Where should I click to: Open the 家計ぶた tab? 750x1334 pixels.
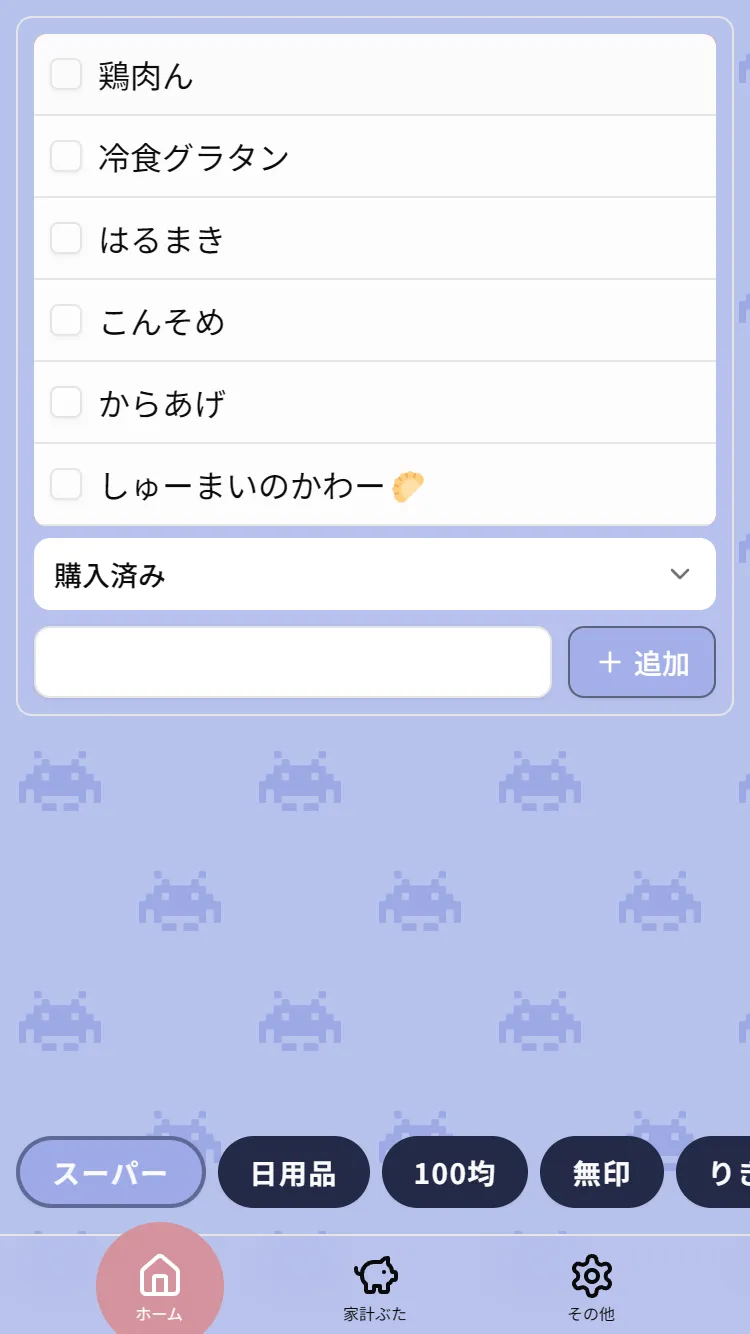[x=375, y=1286]
